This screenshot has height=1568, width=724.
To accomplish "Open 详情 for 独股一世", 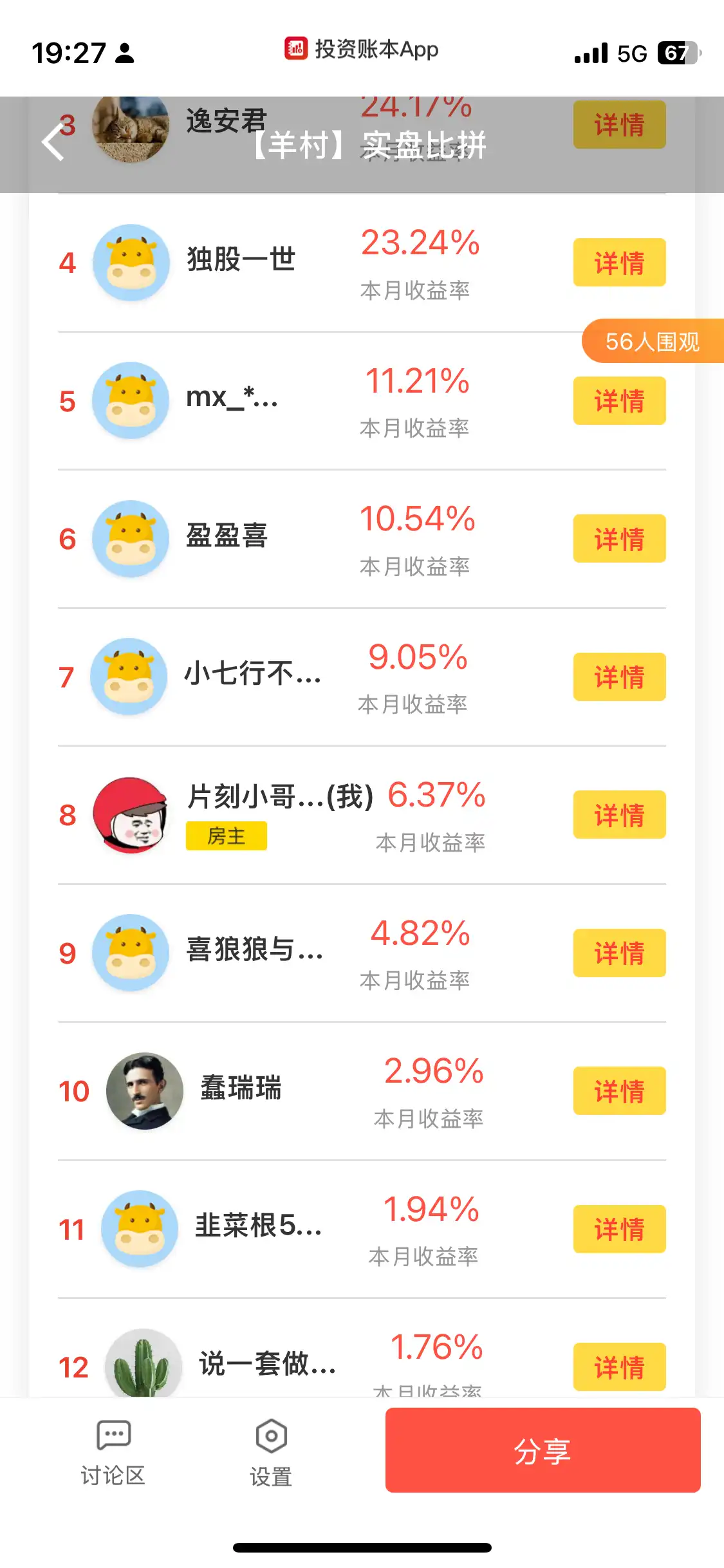I will [x=619, y=263].
